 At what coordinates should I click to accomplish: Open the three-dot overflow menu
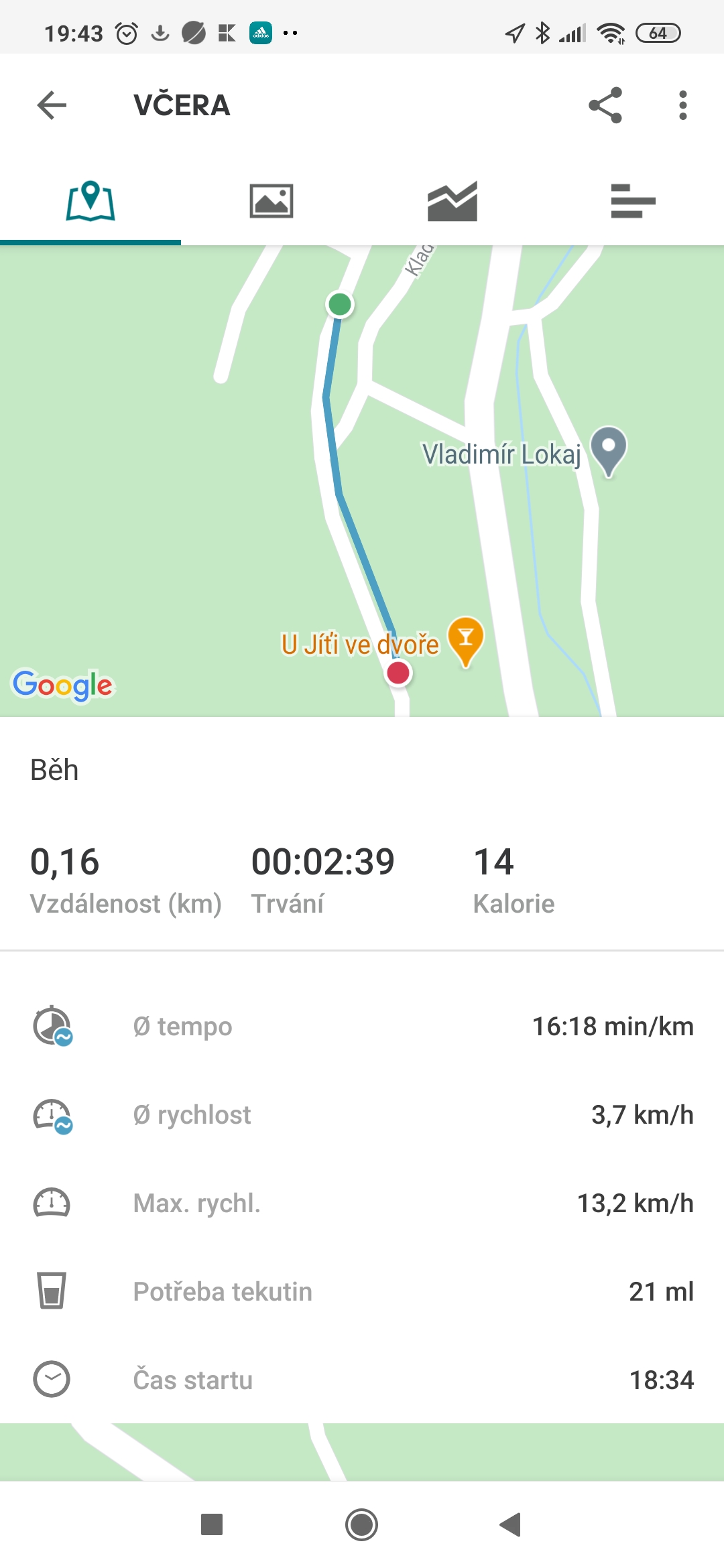[682, 105]
